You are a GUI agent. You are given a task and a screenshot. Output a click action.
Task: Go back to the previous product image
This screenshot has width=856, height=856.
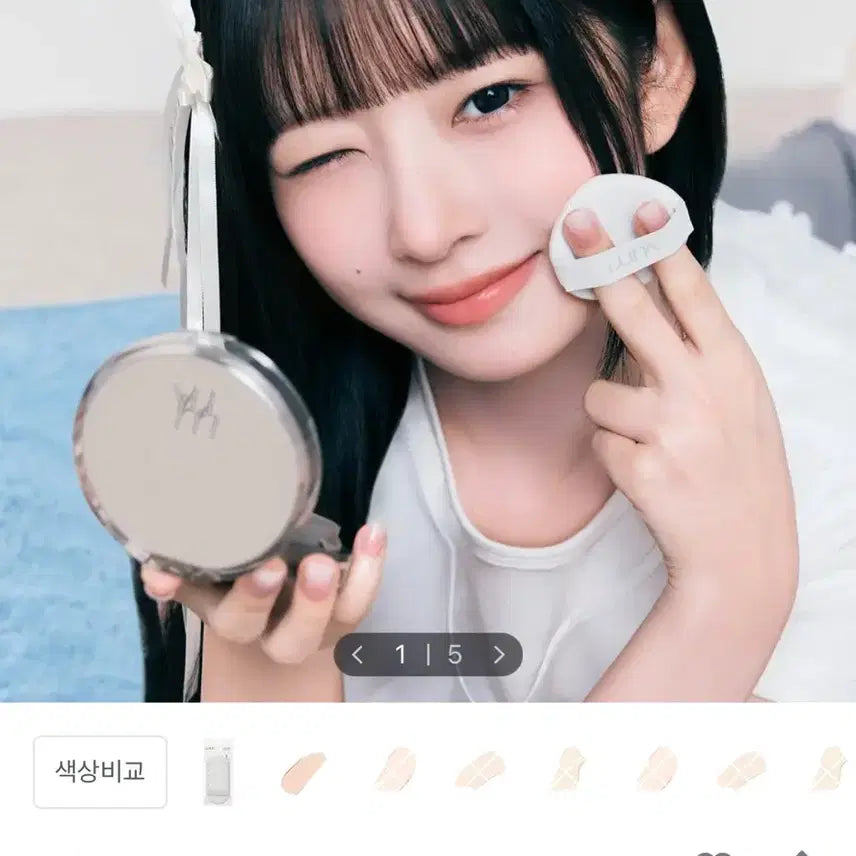[x=357, y=655]
